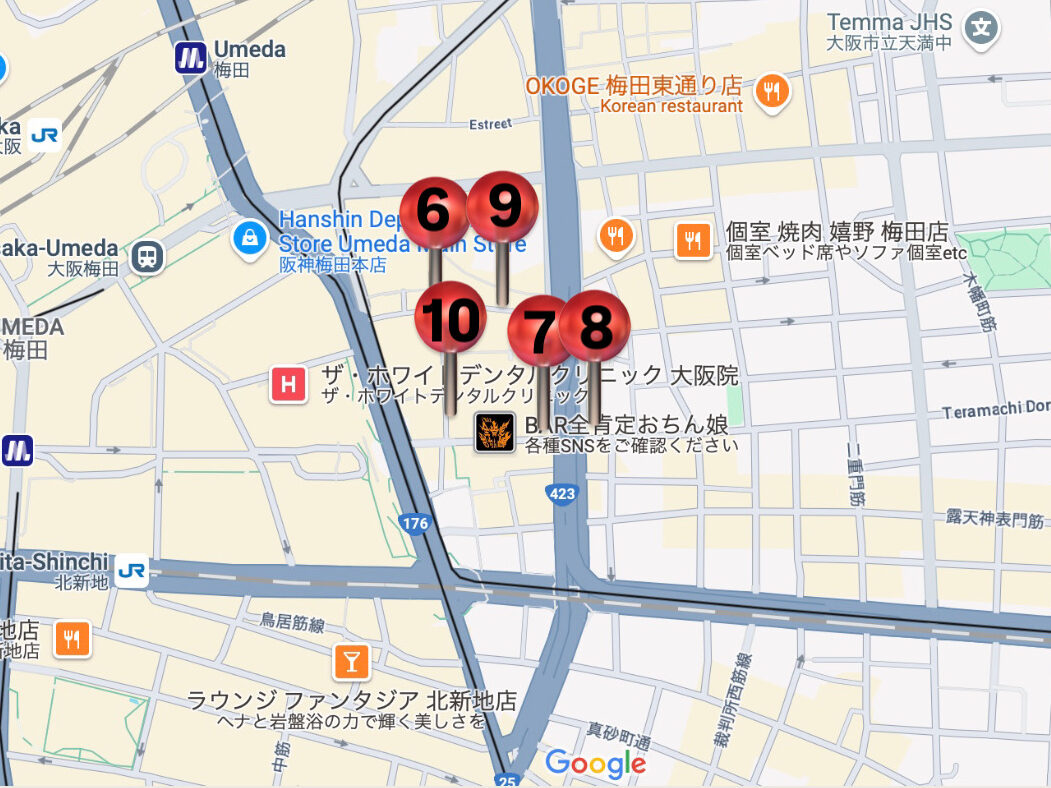The image size is (1051, 788).
Task: Tap the BAR 全肯定おちん娘 marker
Action: coord(494,433)
